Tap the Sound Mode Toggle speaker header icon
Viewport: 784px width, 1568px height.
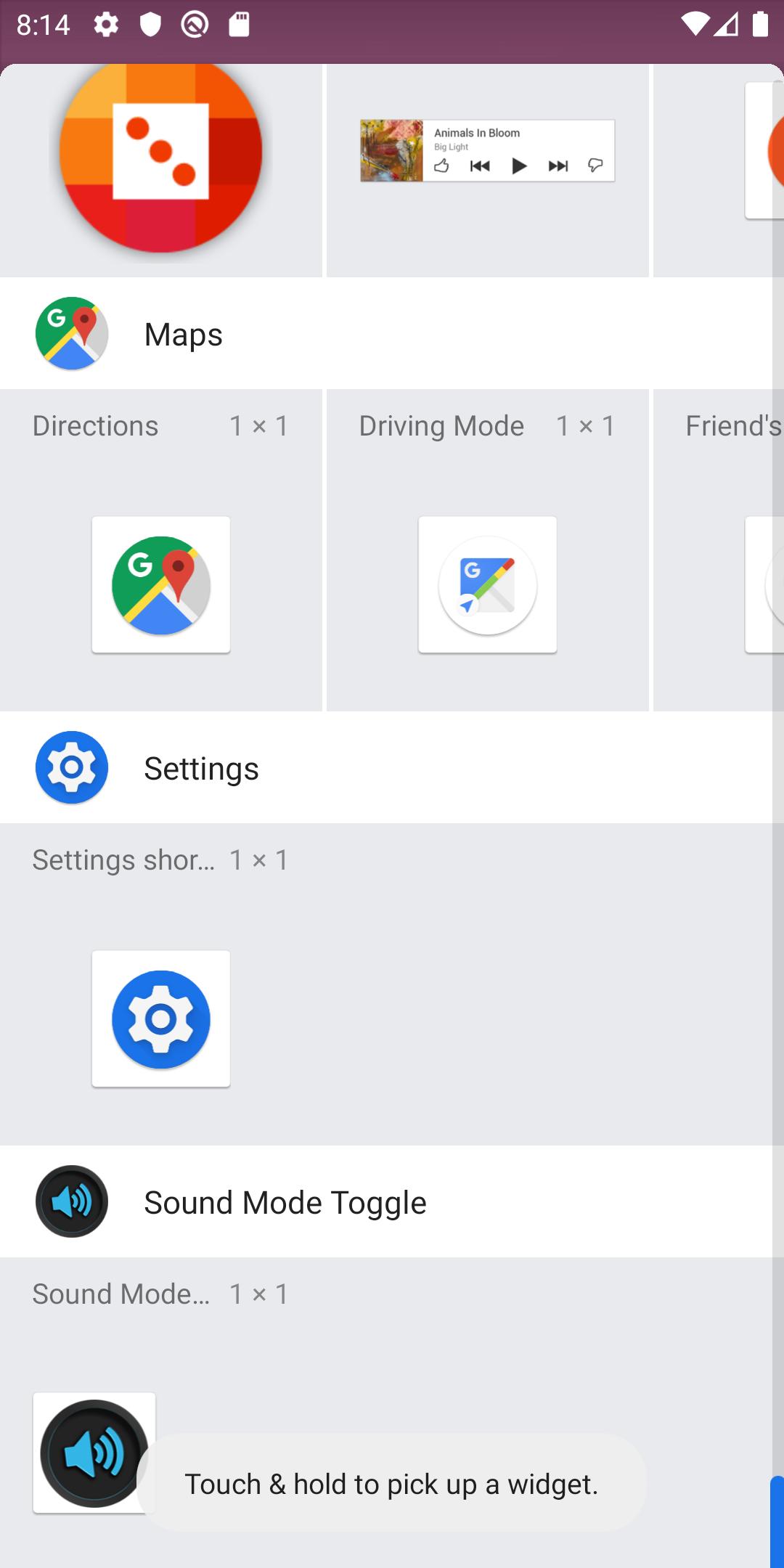[x=71, y=1201]
